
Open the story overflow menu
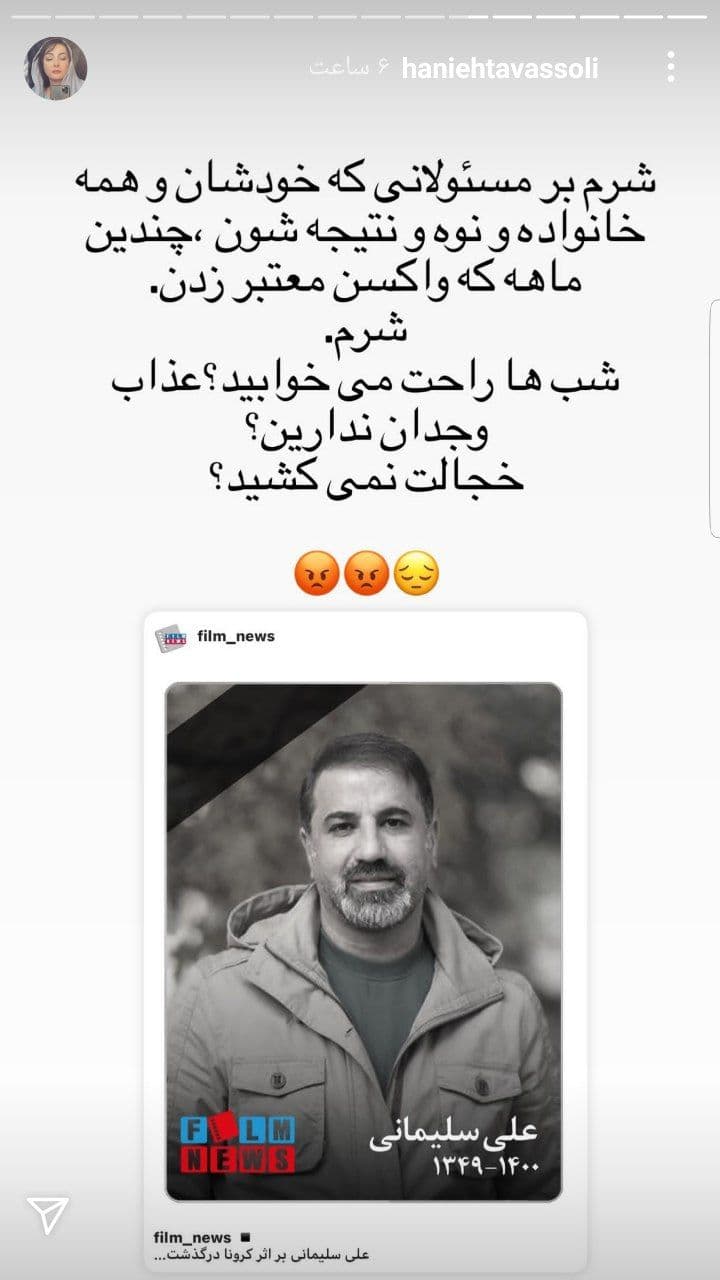tap(670, 67)
